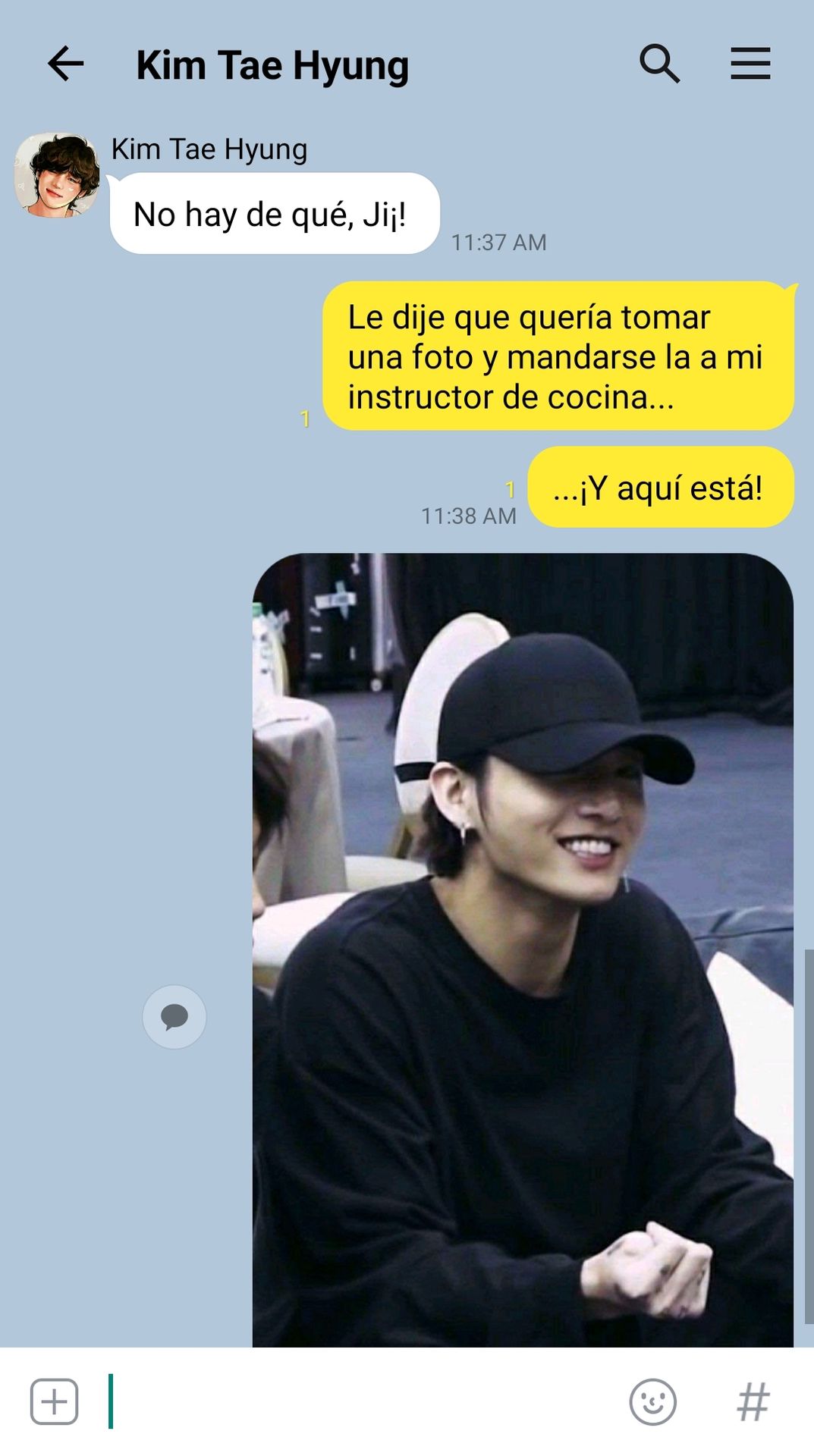This screenshot has width=814, height=1456.
Task: Open the sent photo in full view
Action: [x=523, y=948]
